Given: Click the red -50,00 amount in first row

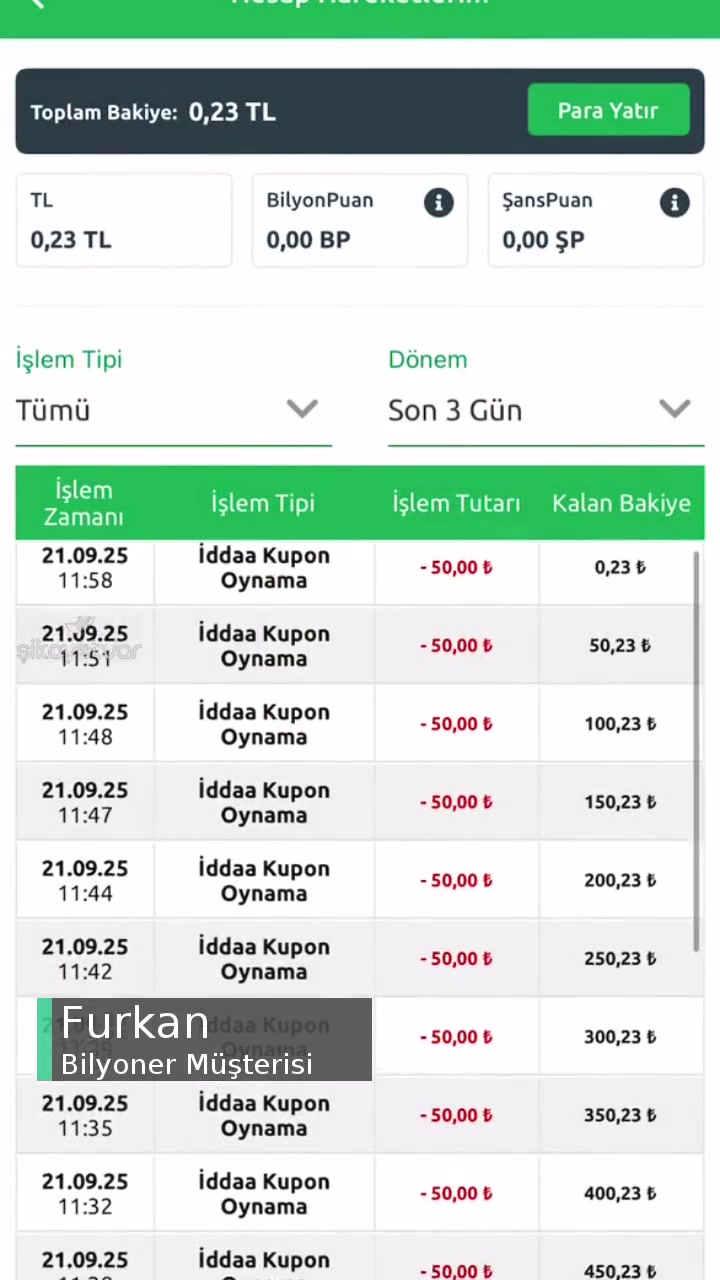Looking at the screenshot, I should click(x=456, y=567).
